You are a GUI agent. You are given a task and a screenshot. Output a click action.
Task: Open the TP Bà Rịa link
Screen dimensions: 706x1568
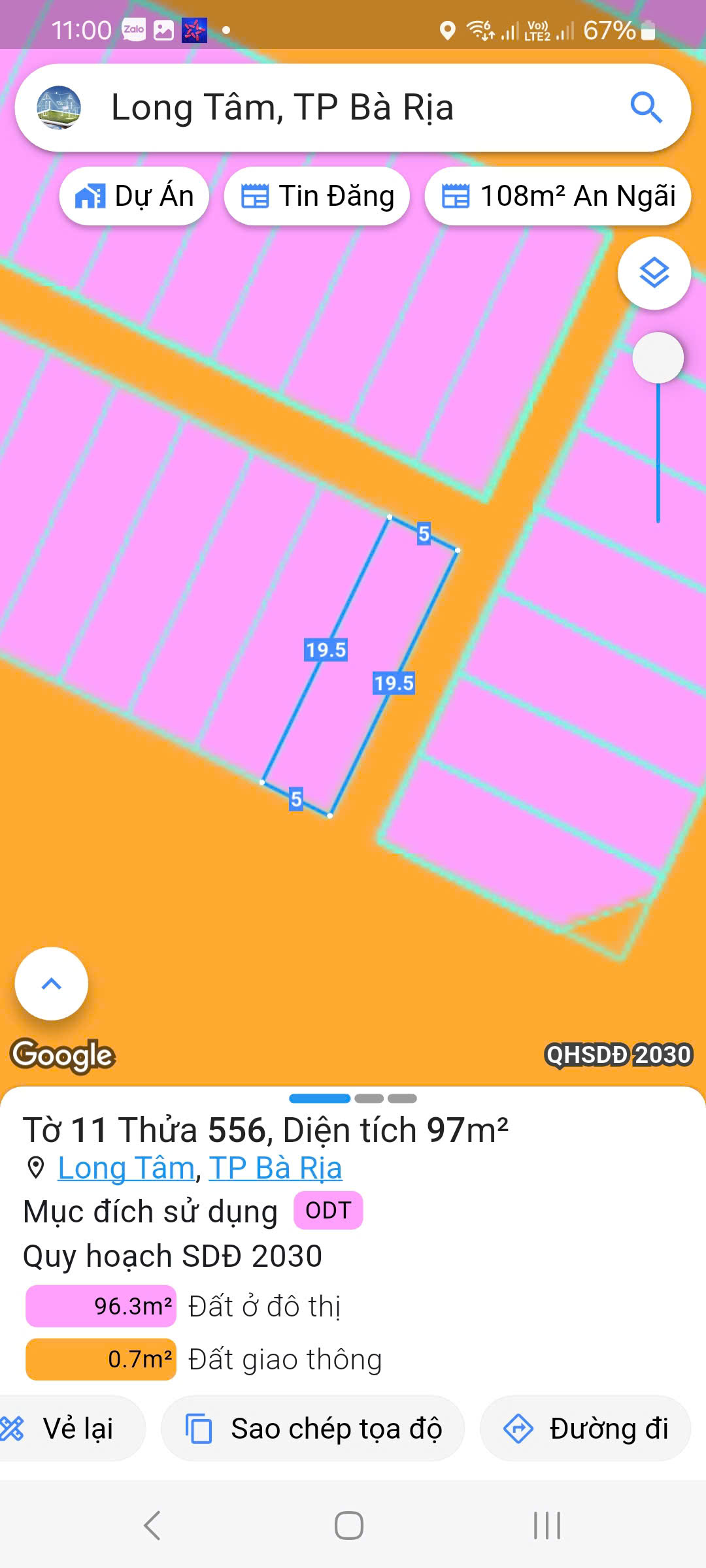275,1168
